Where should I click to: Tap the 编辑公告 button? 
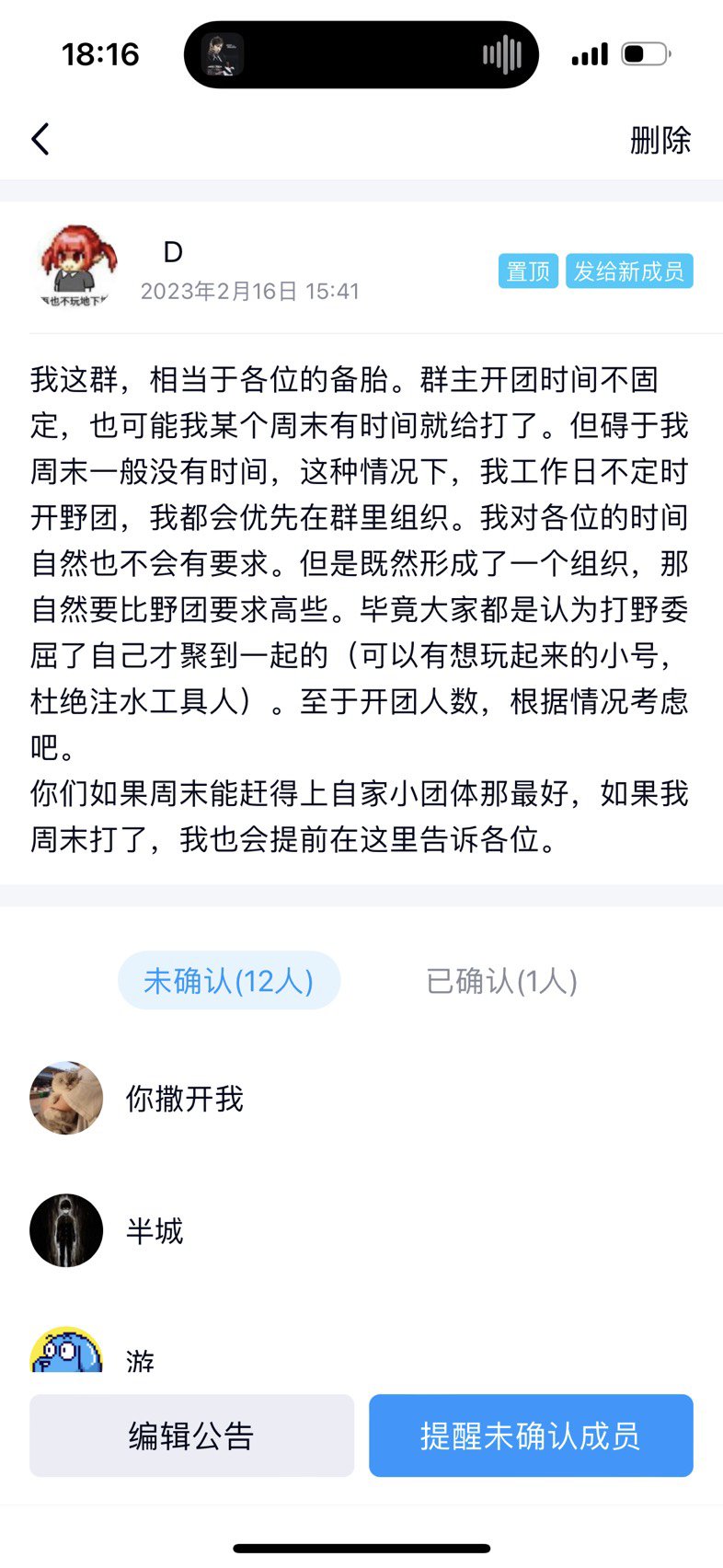tap(191, 1435)
